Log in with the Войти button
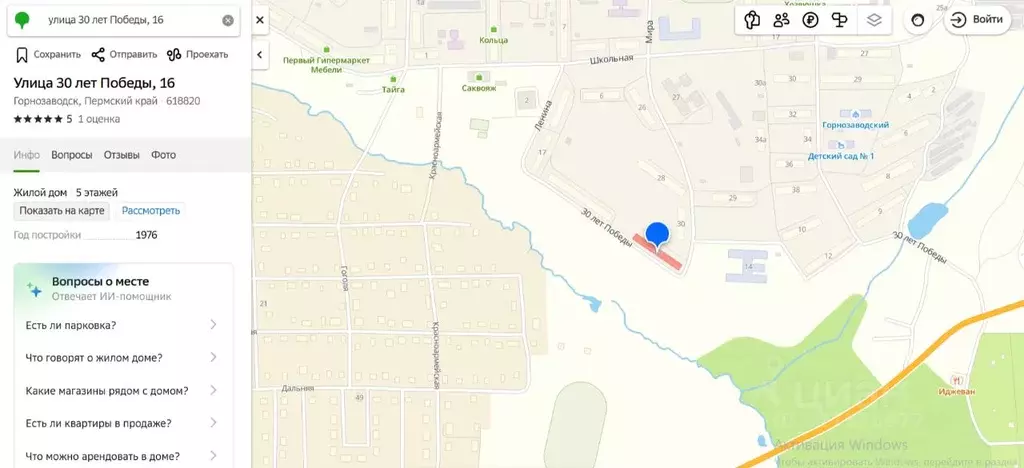This screenshot has height=468, width=1024. [977, 20]
